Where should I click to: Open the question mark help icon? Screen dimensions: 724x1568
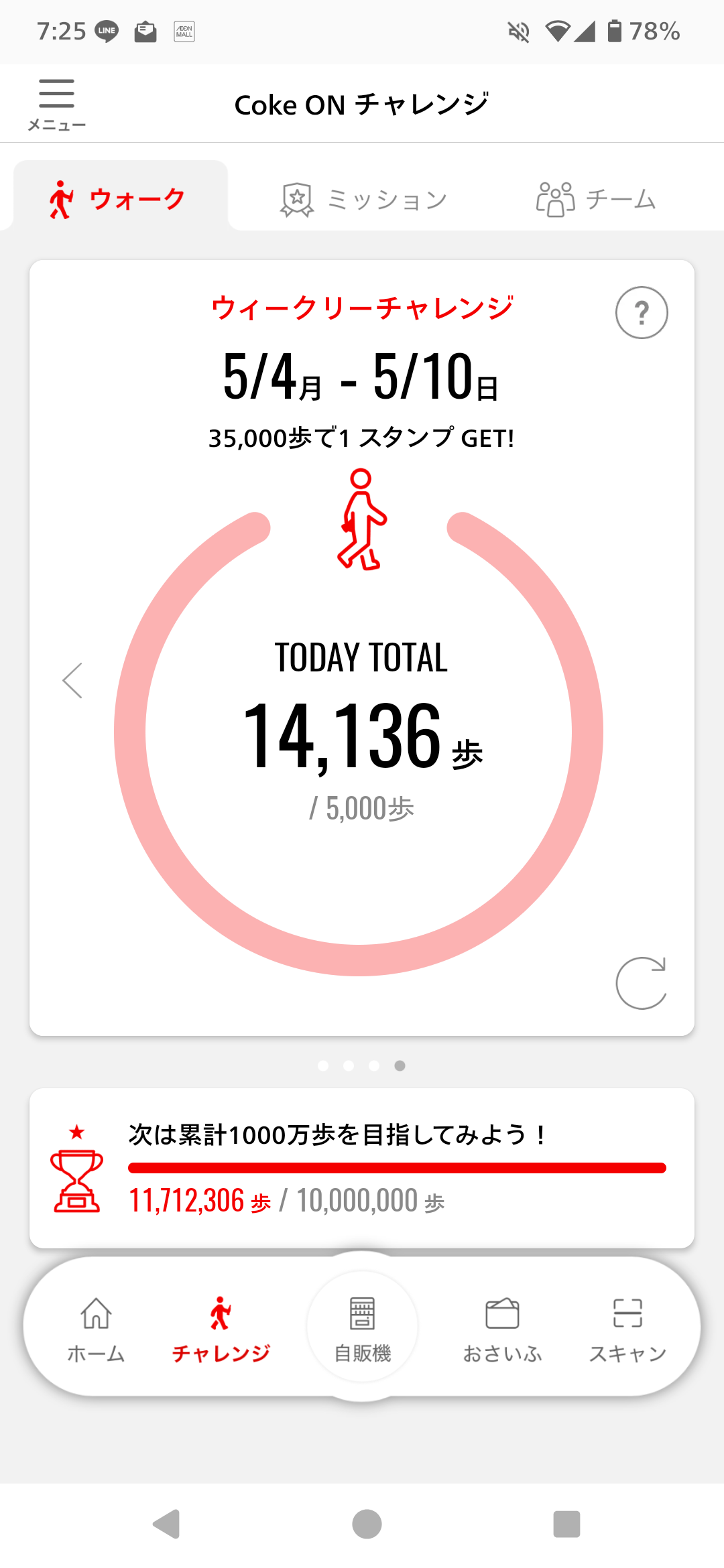[x=642, y=313]
